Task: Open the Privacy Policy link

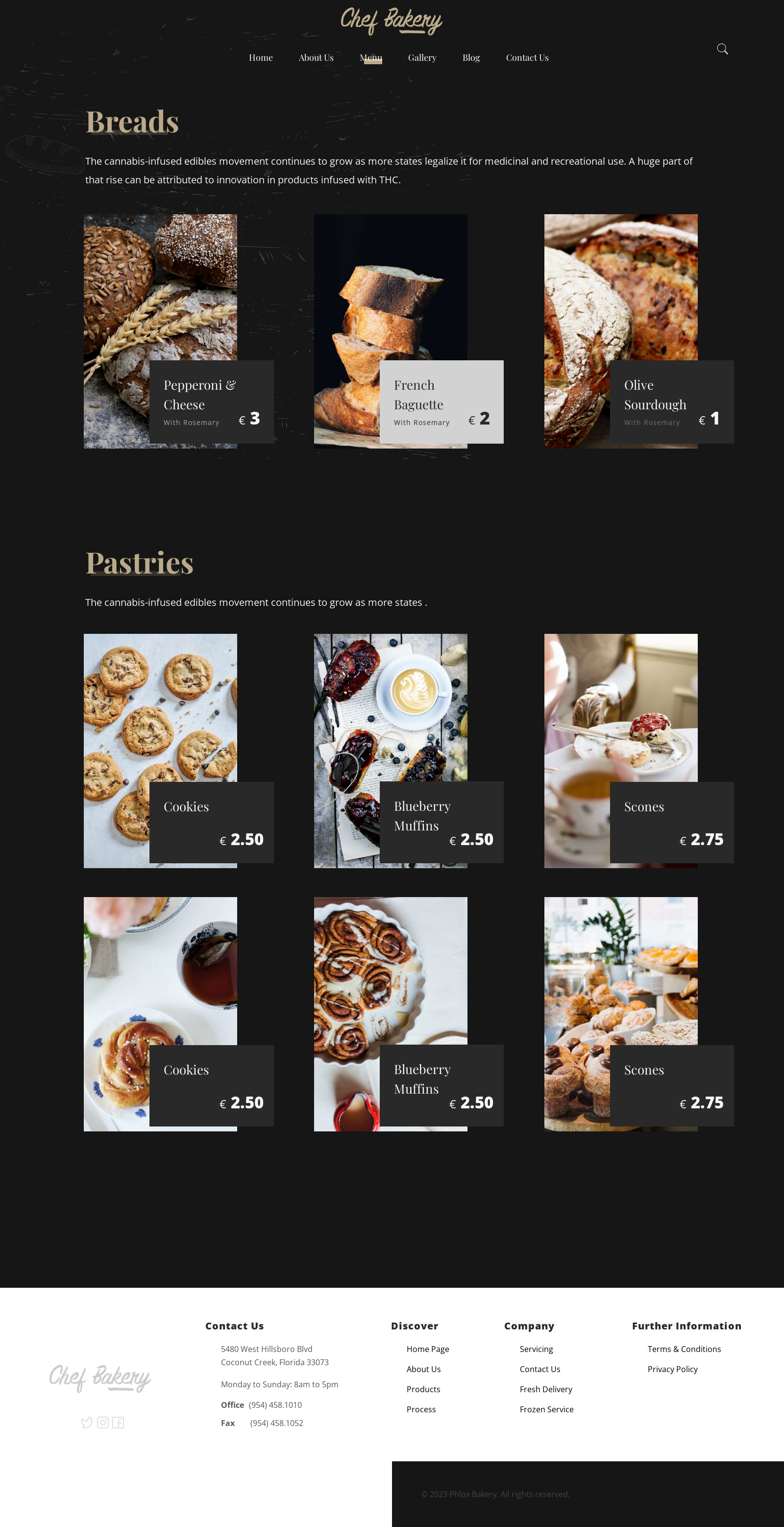Action: [672, 1369]
